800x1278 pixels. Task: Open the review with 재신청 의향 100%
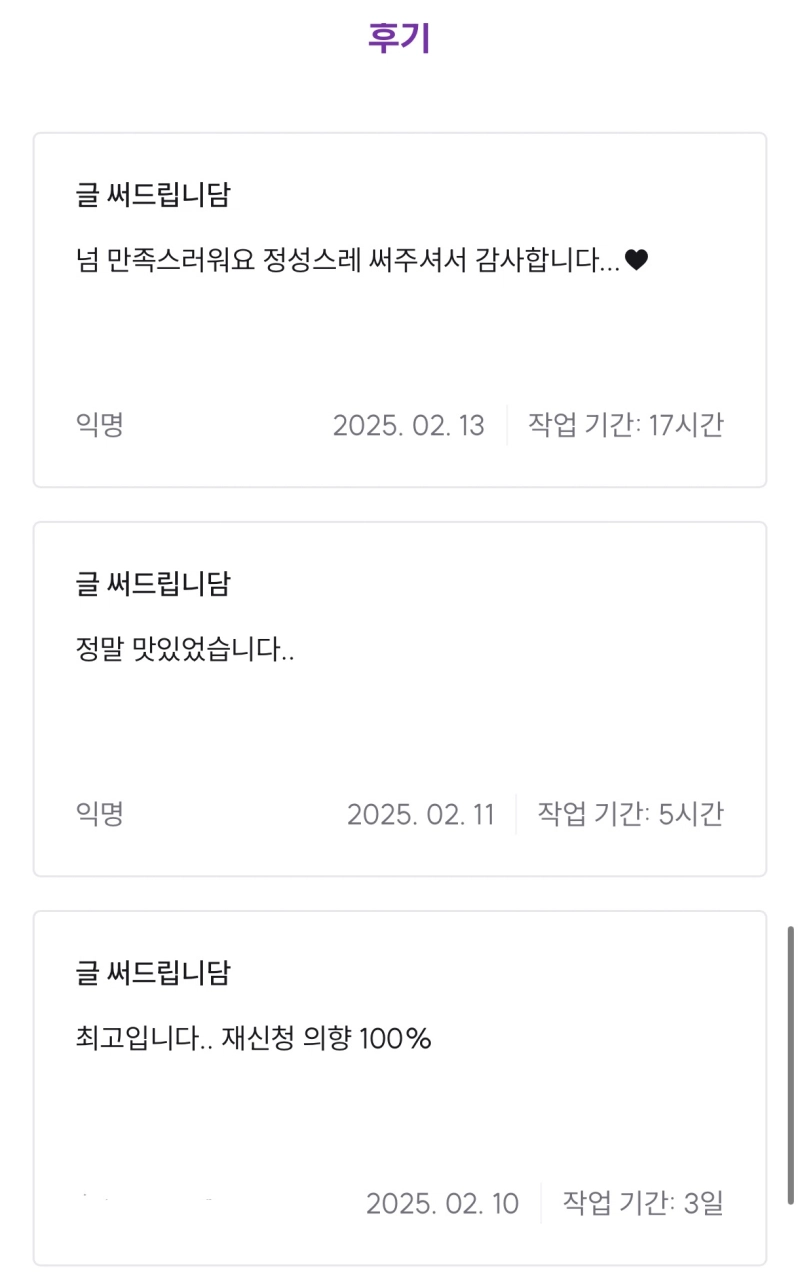(x=400, y=1087)
